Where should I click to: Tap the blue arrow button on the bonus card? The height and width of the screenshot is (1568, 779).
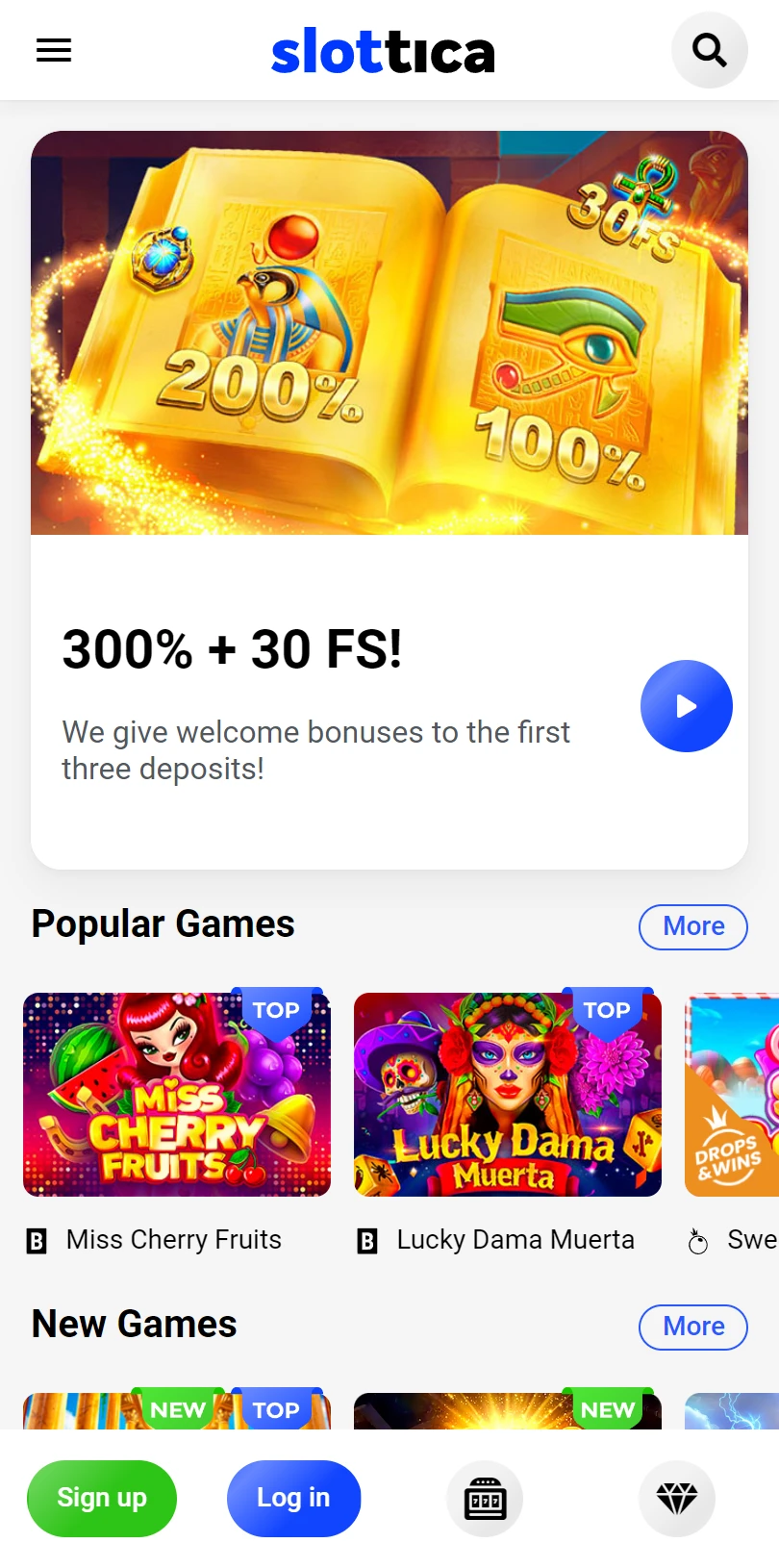(x=686, y=706)
